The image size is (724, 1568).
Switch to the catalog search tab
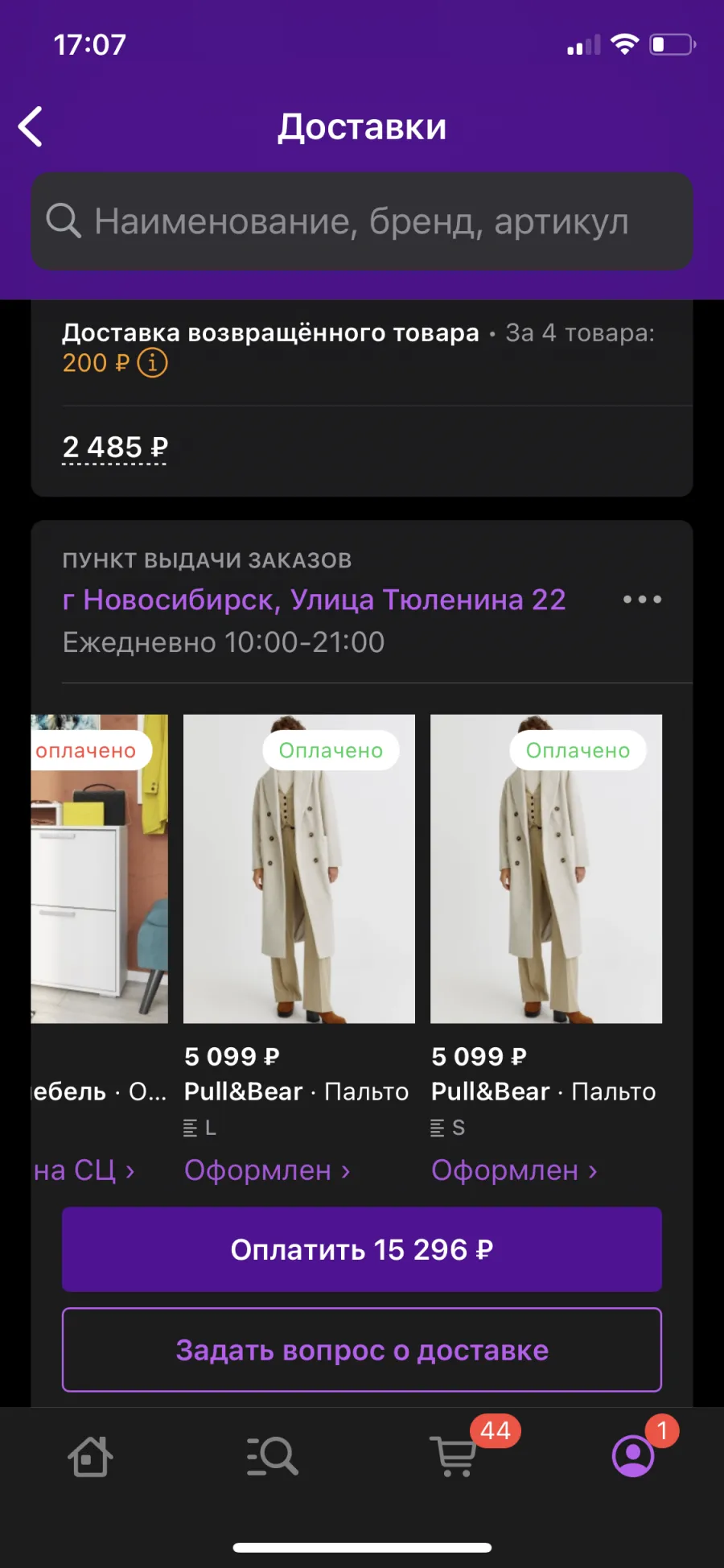pyautogui.click(x=272, y=1456)
